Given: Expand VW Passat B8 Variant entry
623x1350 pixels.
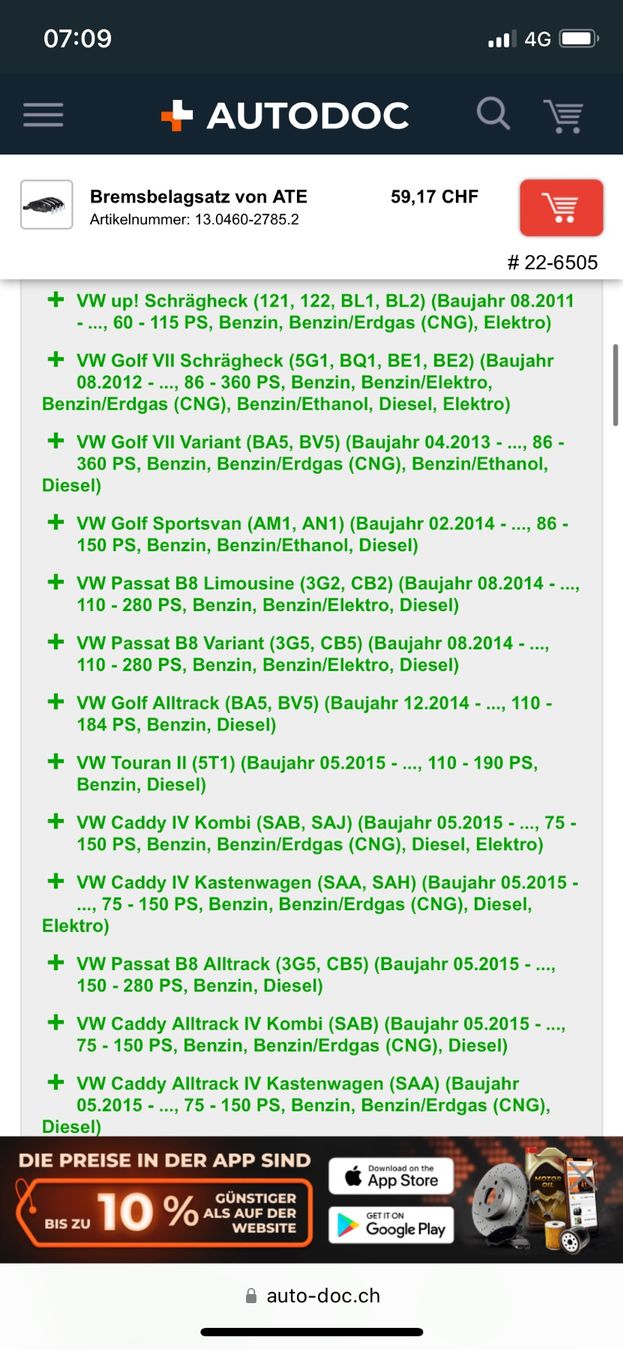Looking at the screenshot, I should [56, 643].
